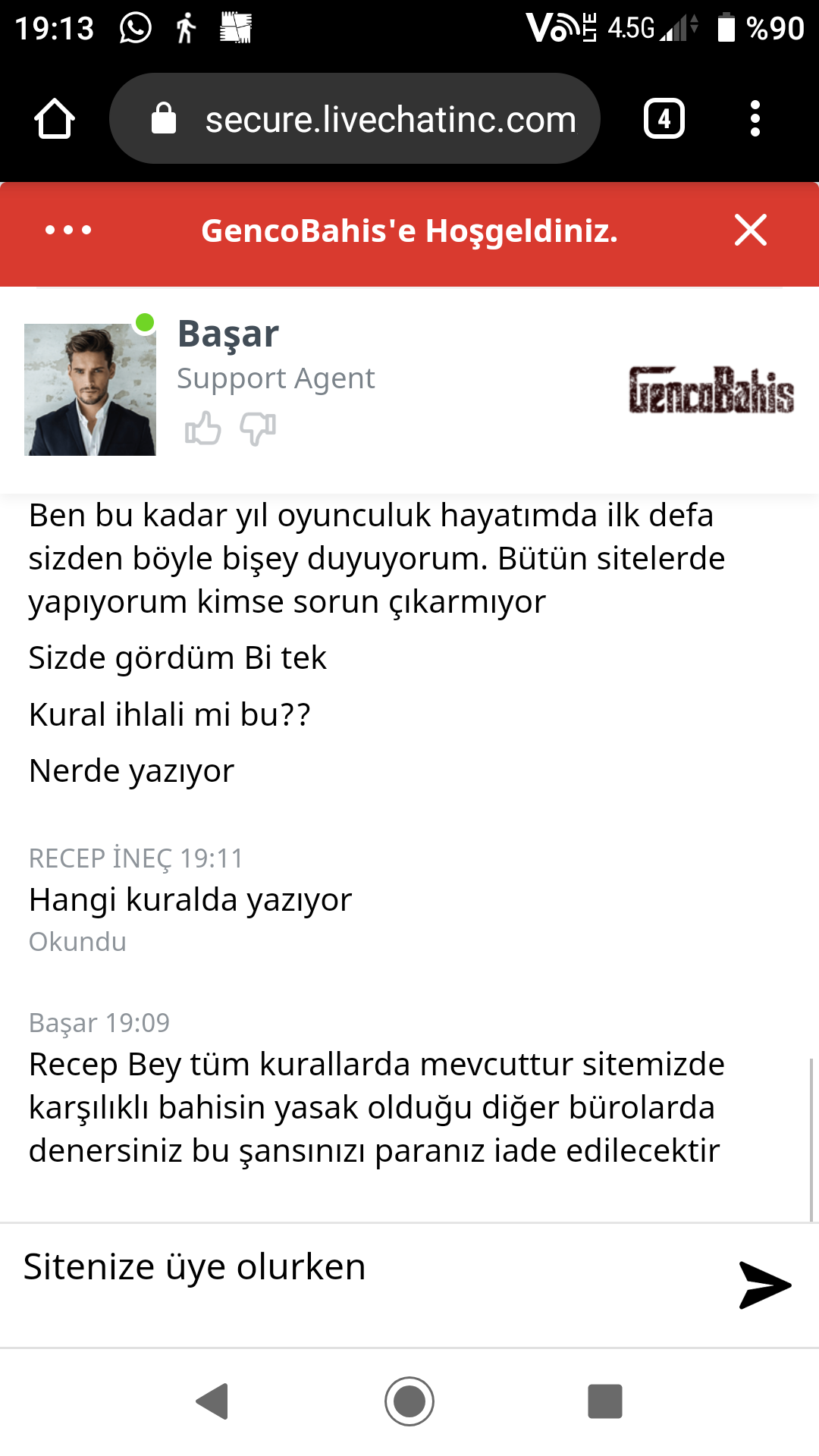Tap the browser home icon

(x=55, y=119)
